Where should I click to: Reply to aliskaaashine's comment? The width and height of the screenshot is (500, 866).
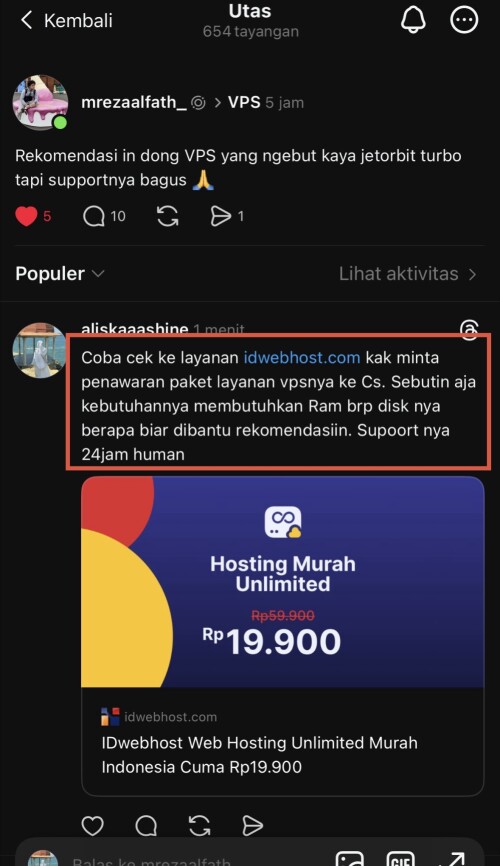pos(146,826)
